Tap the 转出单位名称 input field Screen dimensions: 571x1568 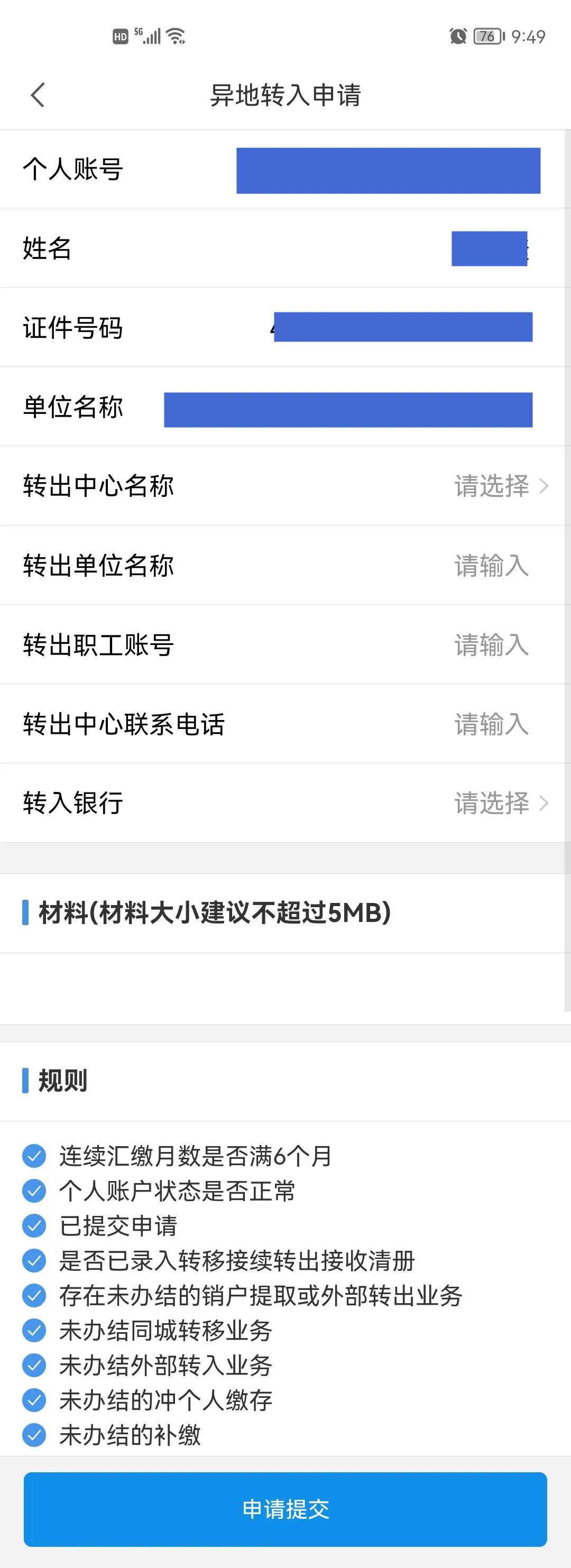pyautogui.click(x=491, y=566)
